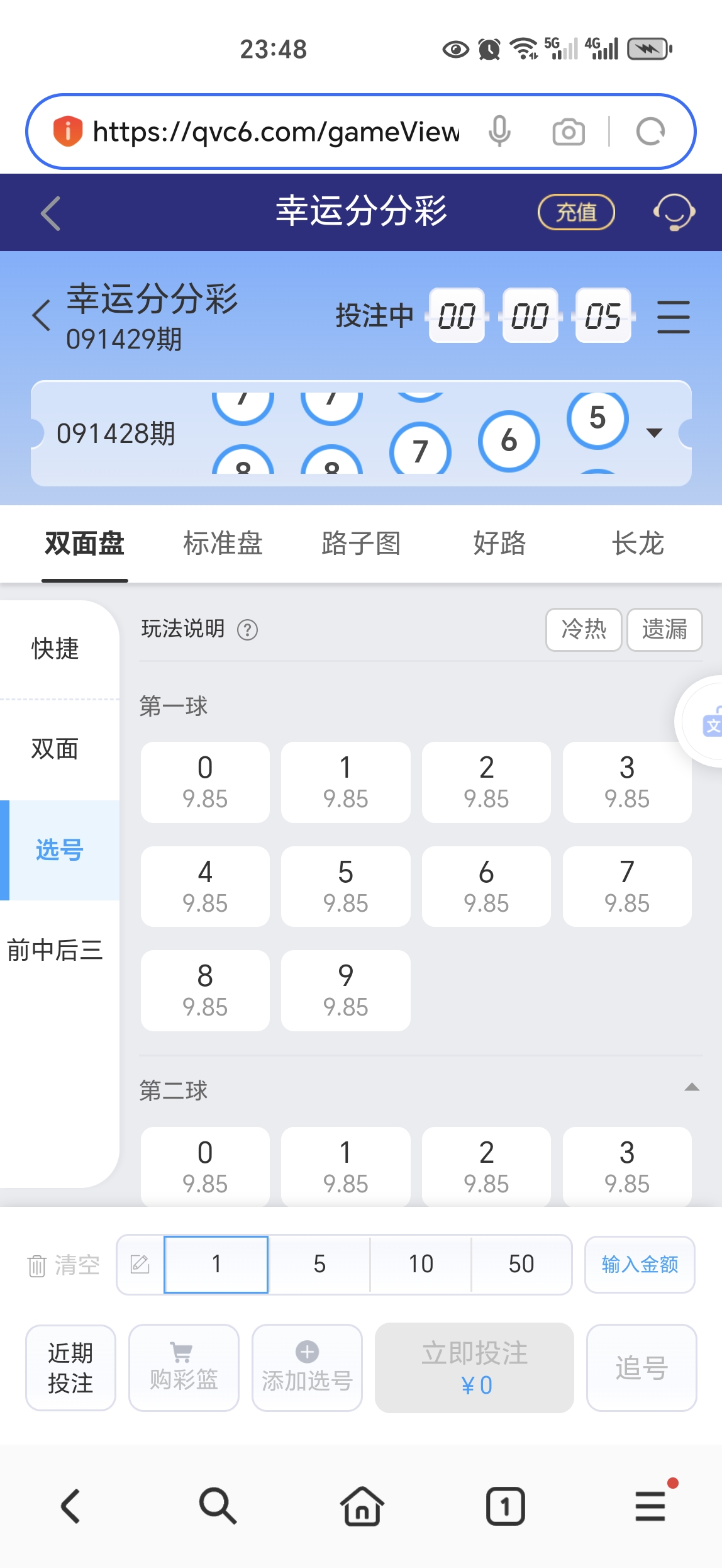Reload the page in address bar
This screenshot has height=1568, width=722.
coord(650,132)
